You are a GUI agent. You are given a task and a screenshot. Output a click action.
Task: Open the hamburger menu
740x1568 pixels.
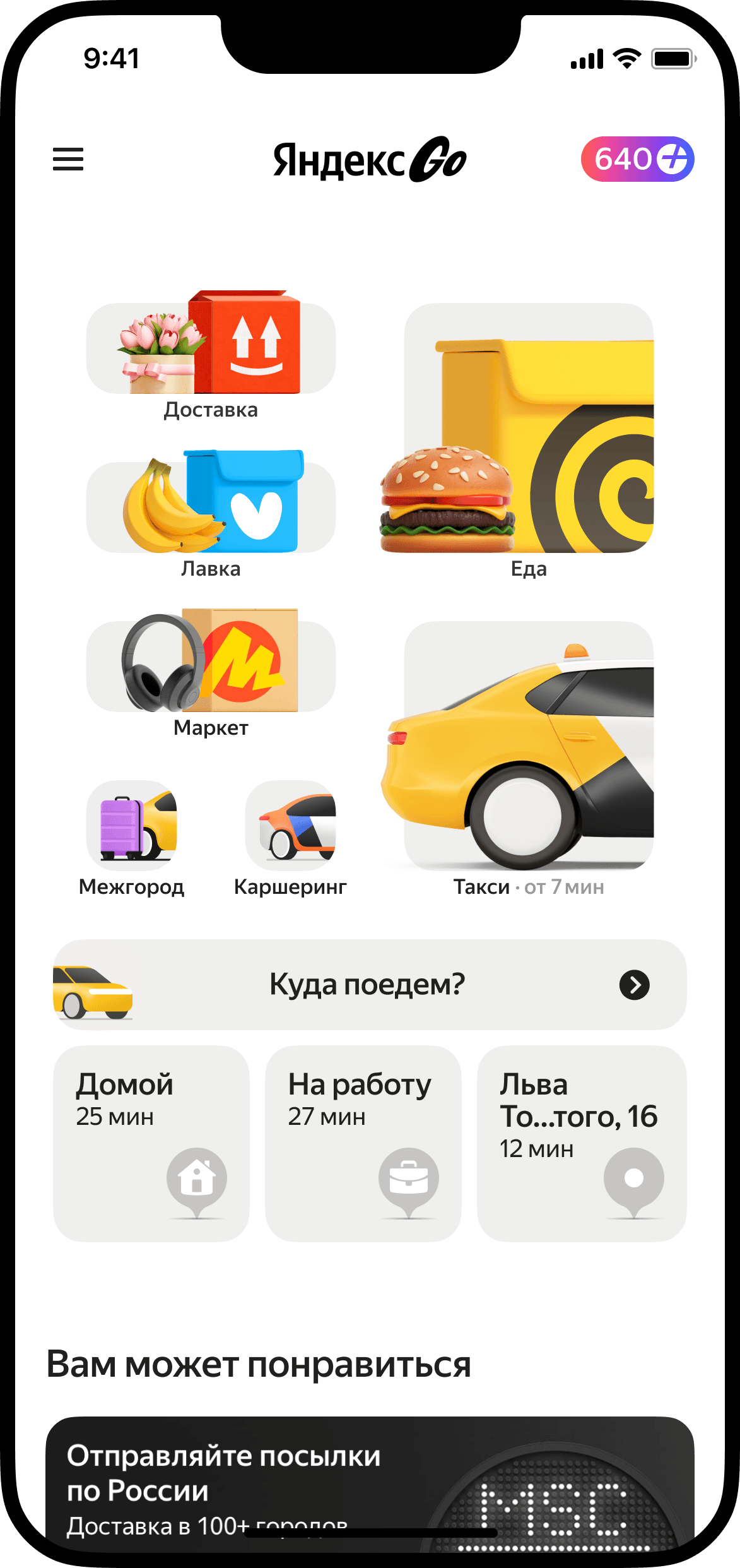pos(68,159)
